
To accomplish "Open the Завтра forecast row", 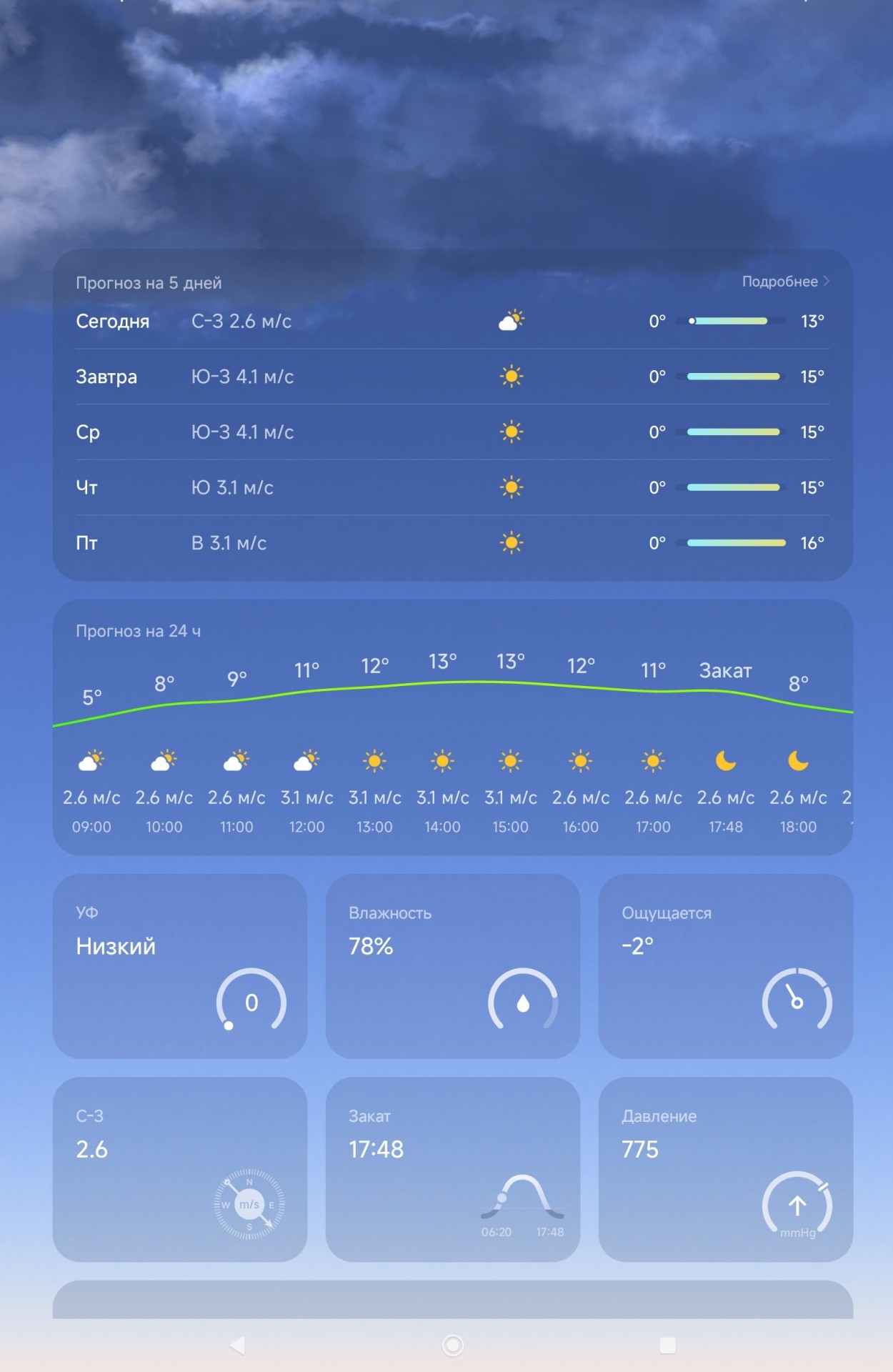I will tap(453, 377).
